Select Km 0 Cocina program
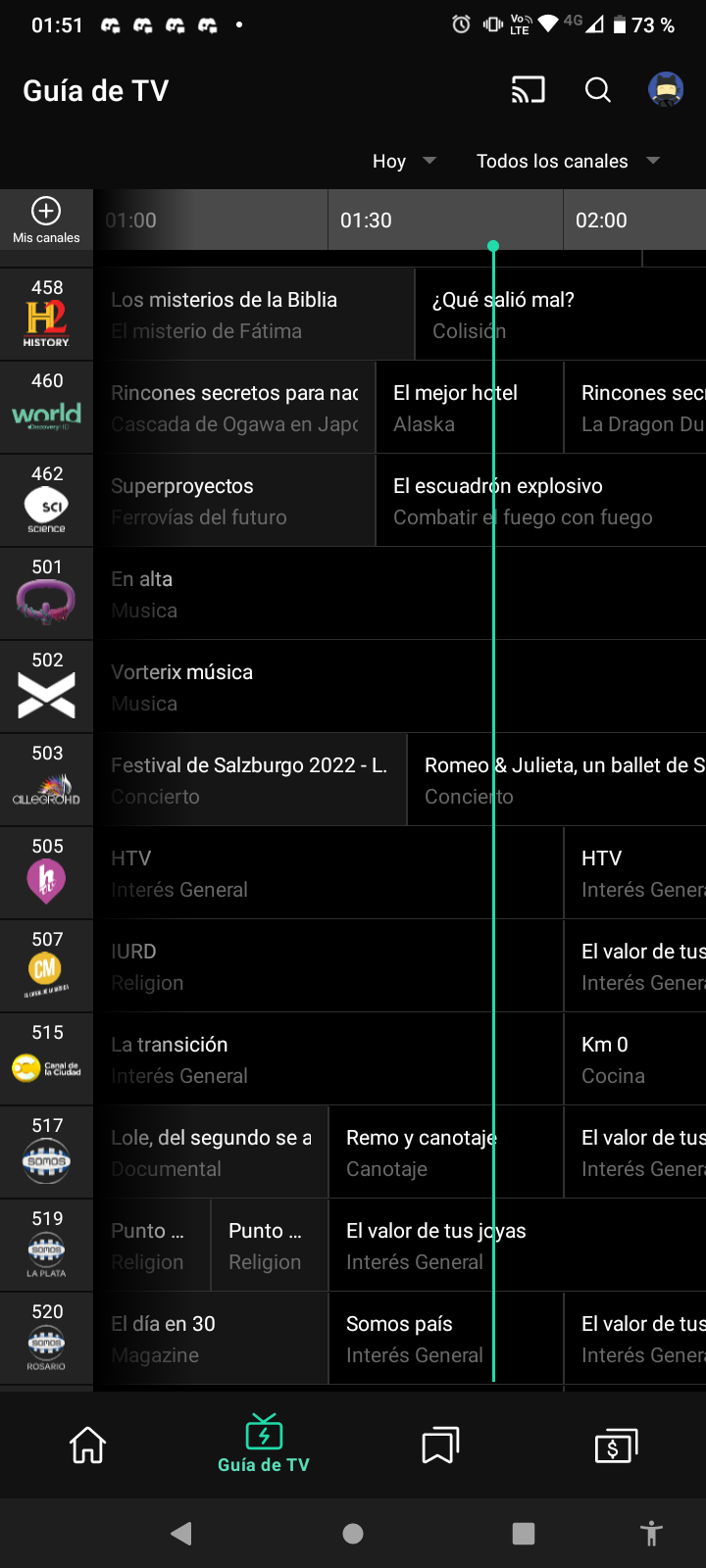This screenshot has width=706, height=1568. click(x=633, y=1059)
